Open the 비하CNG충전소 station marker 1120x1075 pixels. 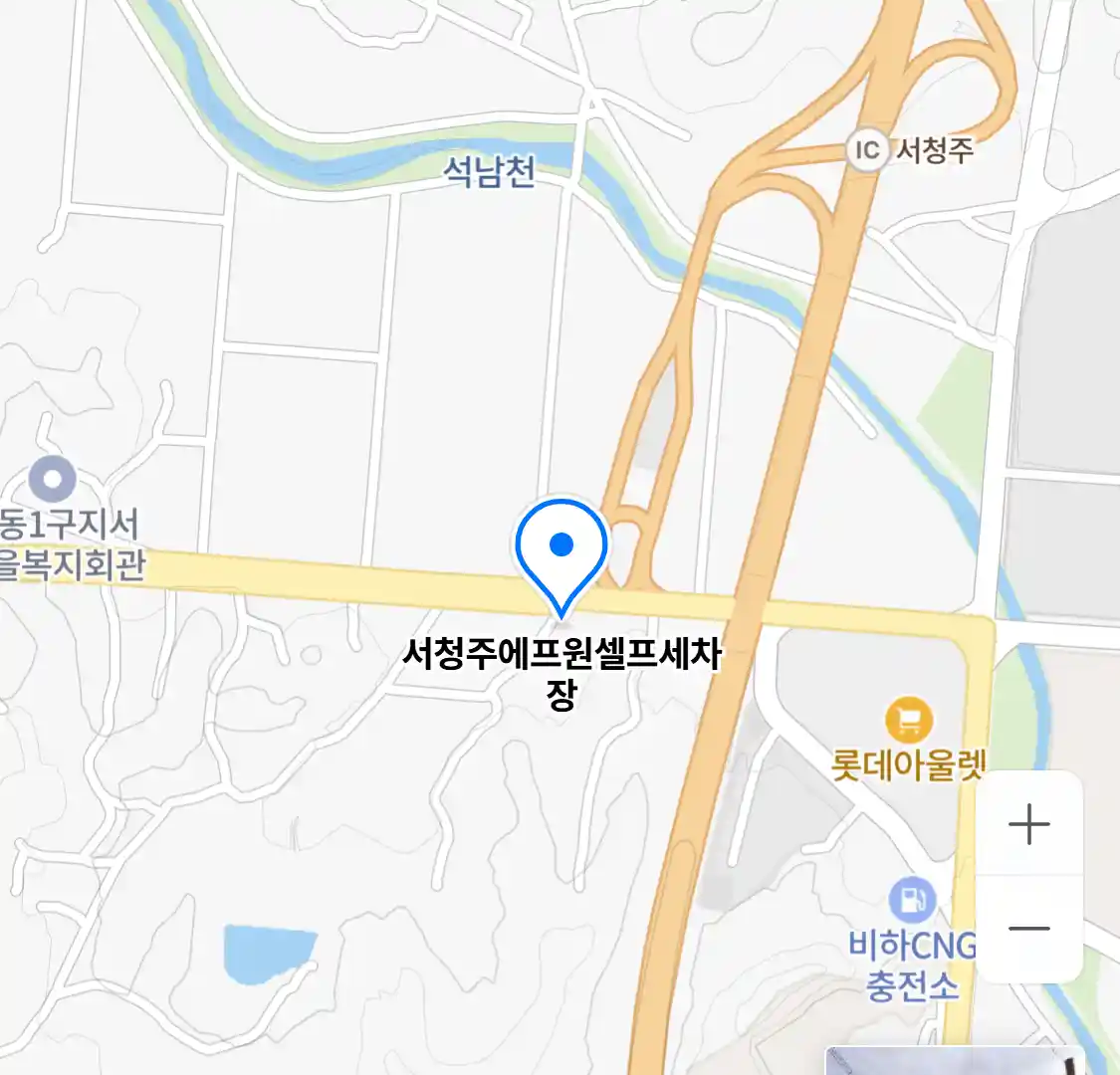point(912,900)
